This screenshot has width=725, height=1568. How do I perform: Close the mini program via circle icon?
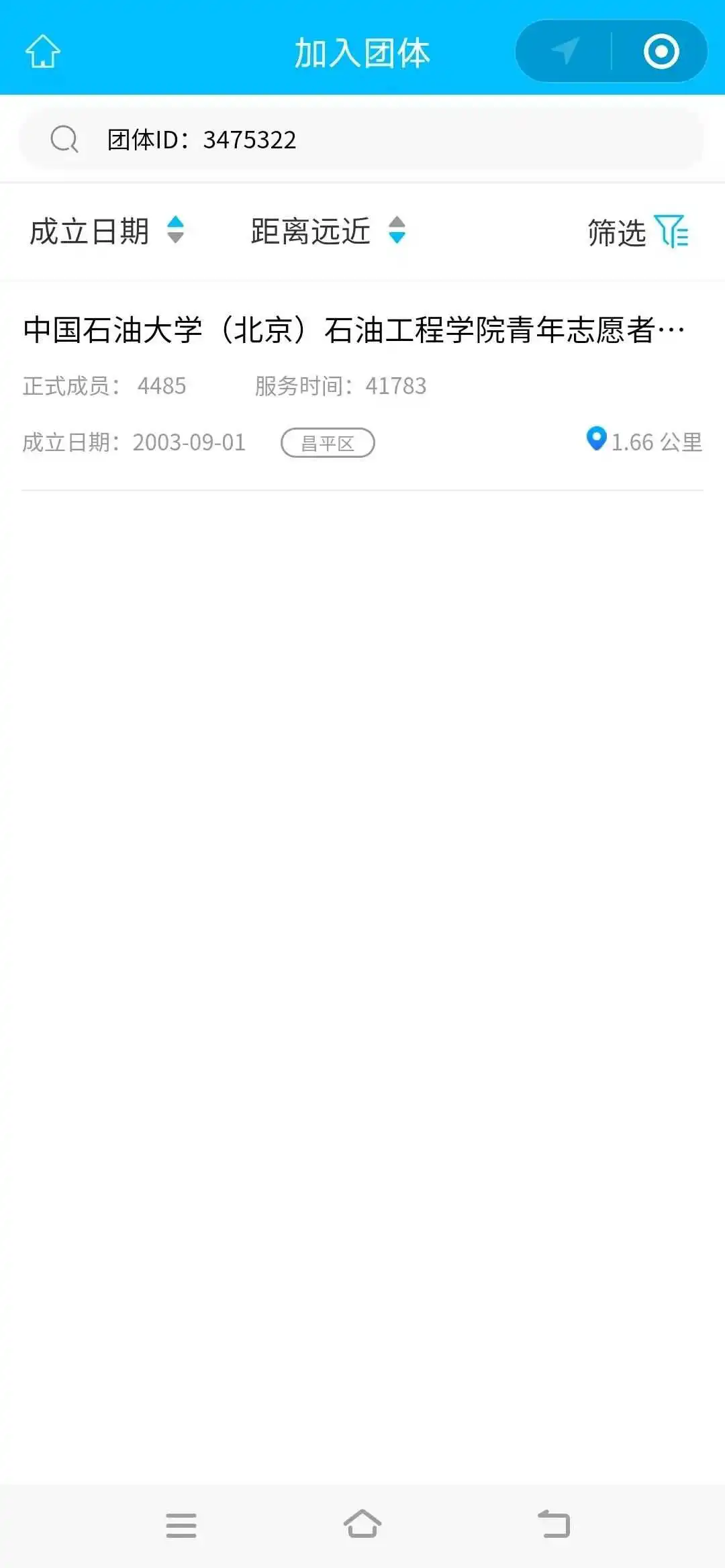click(661, 52)
